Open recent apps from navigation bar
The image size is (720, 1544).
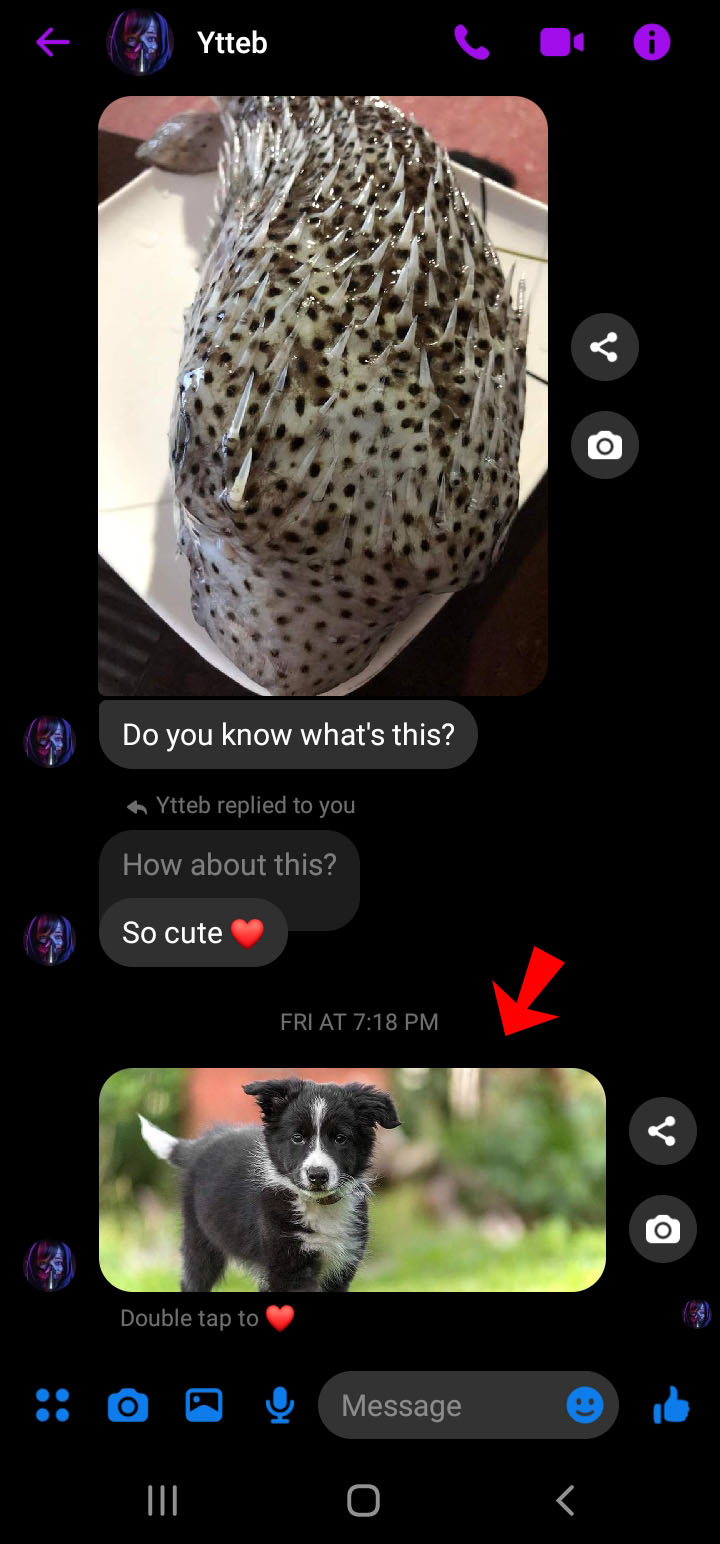pos(162,1500)
